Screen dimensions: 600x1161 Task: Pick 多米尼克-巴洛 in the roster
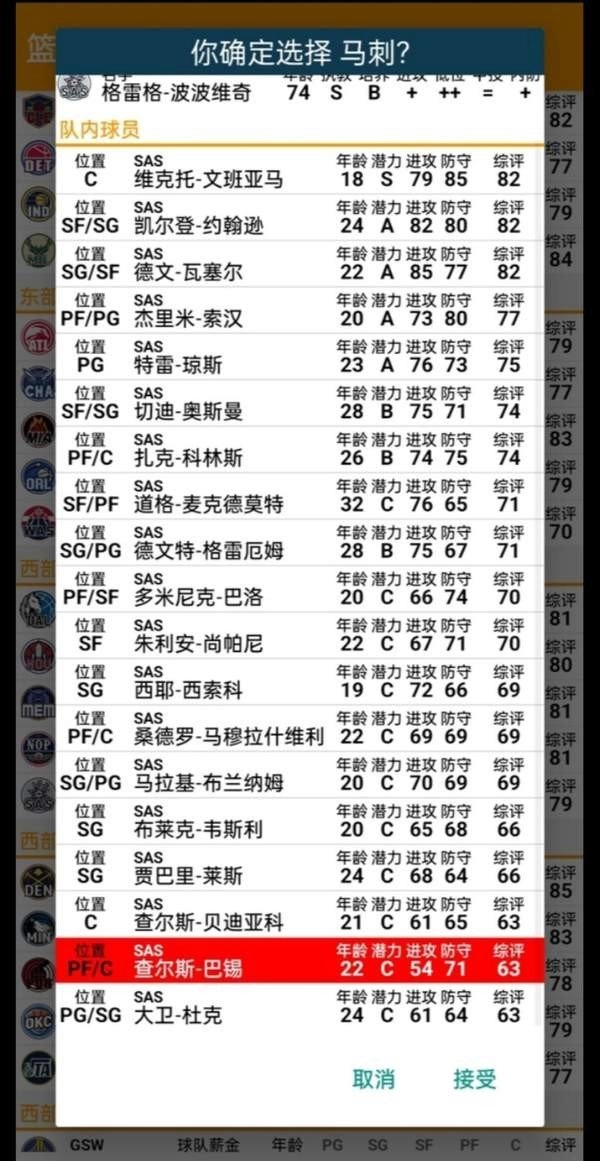coord(299,589)
